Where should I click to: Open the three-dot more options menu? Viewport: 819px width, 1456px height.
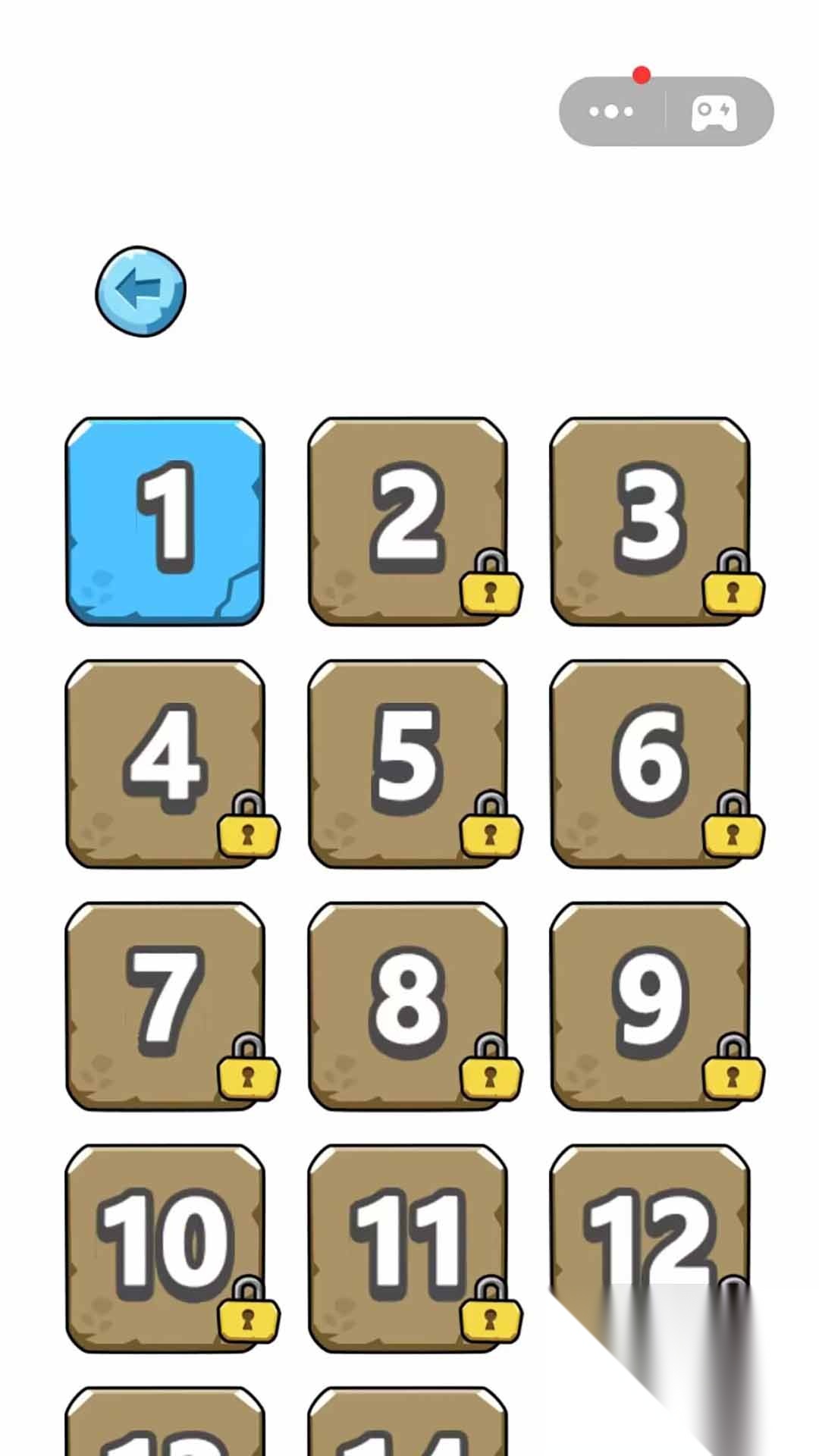pos(611,111)
